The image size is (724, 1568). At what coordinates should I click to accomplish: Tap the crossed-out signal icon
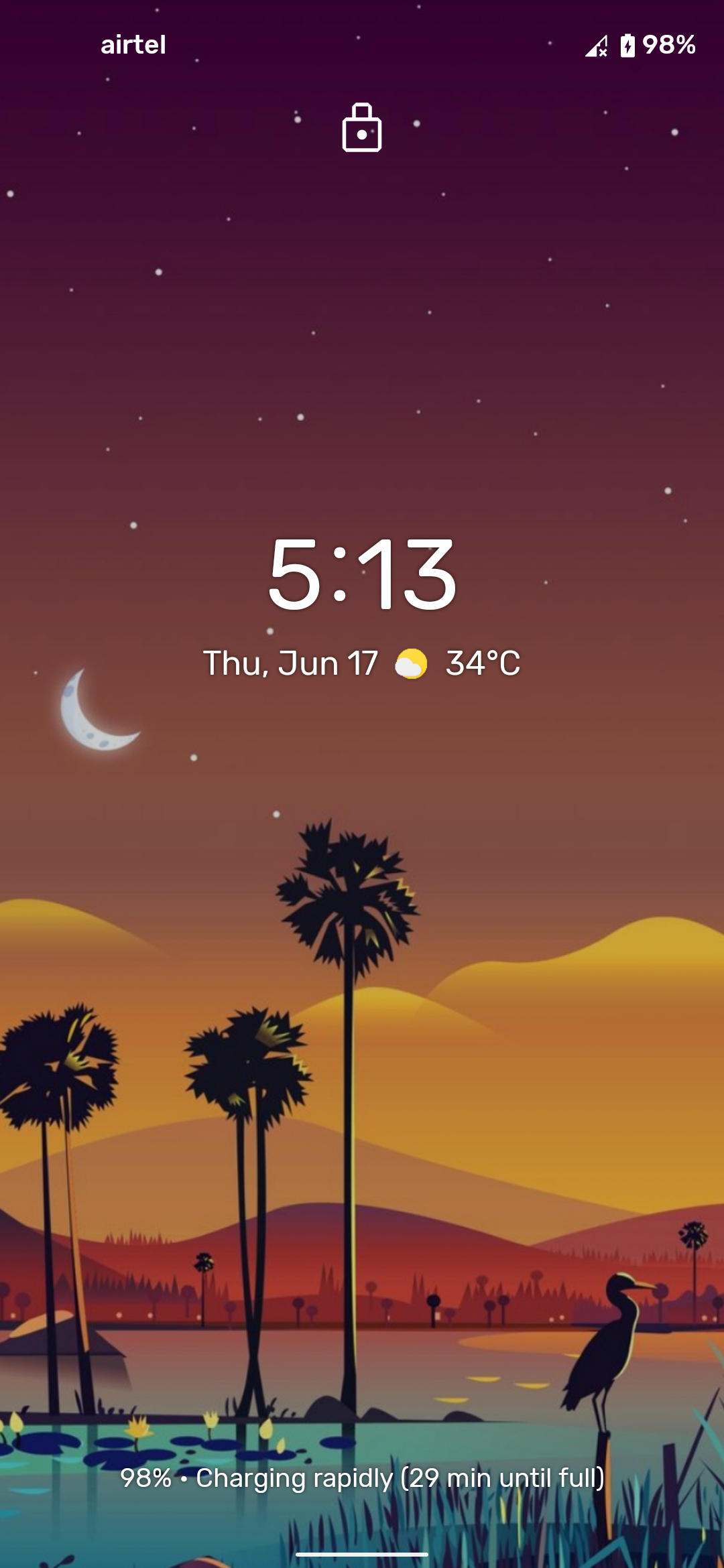(x=596, y=46)
